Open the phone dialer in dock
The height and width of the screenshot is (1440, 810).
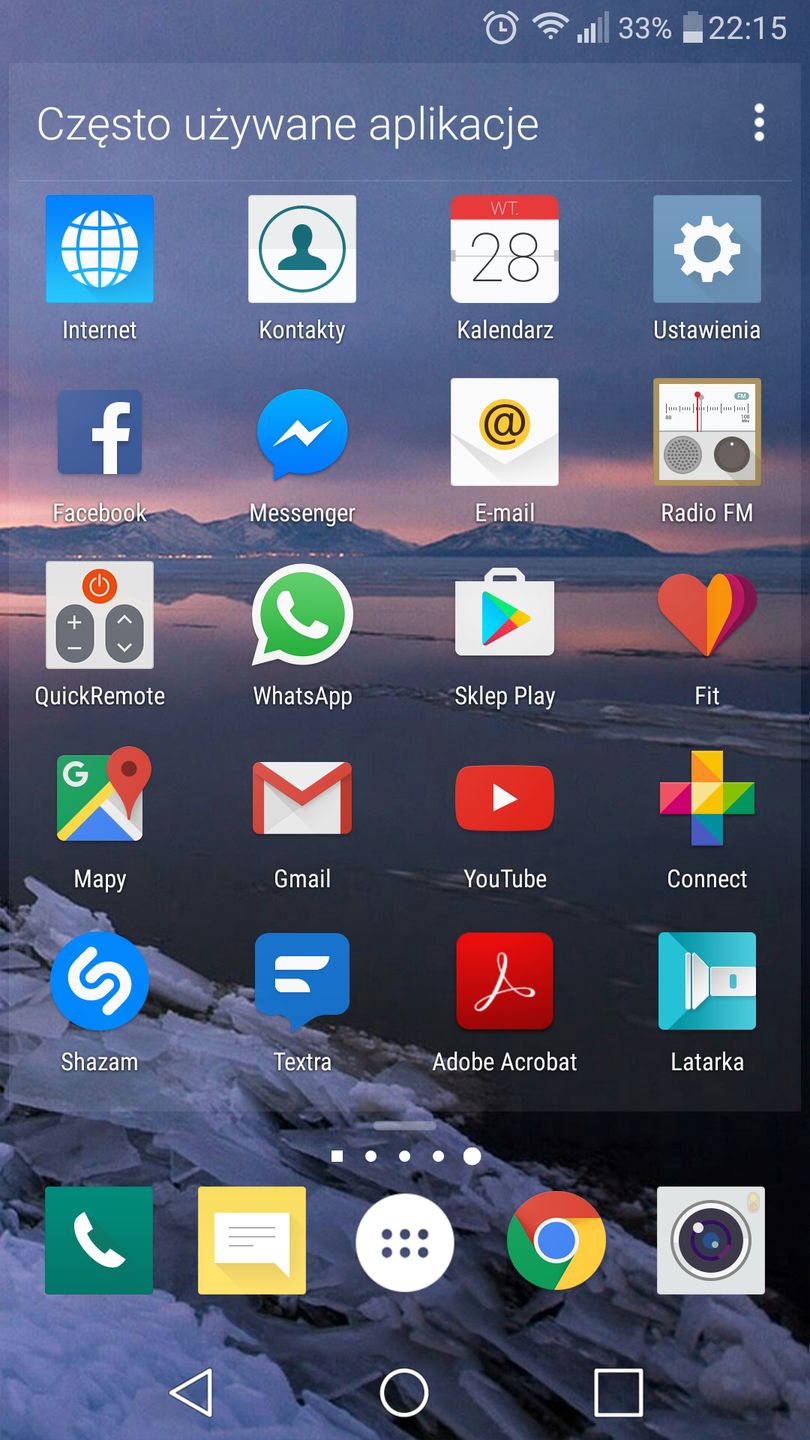(x=99, y=1241)
